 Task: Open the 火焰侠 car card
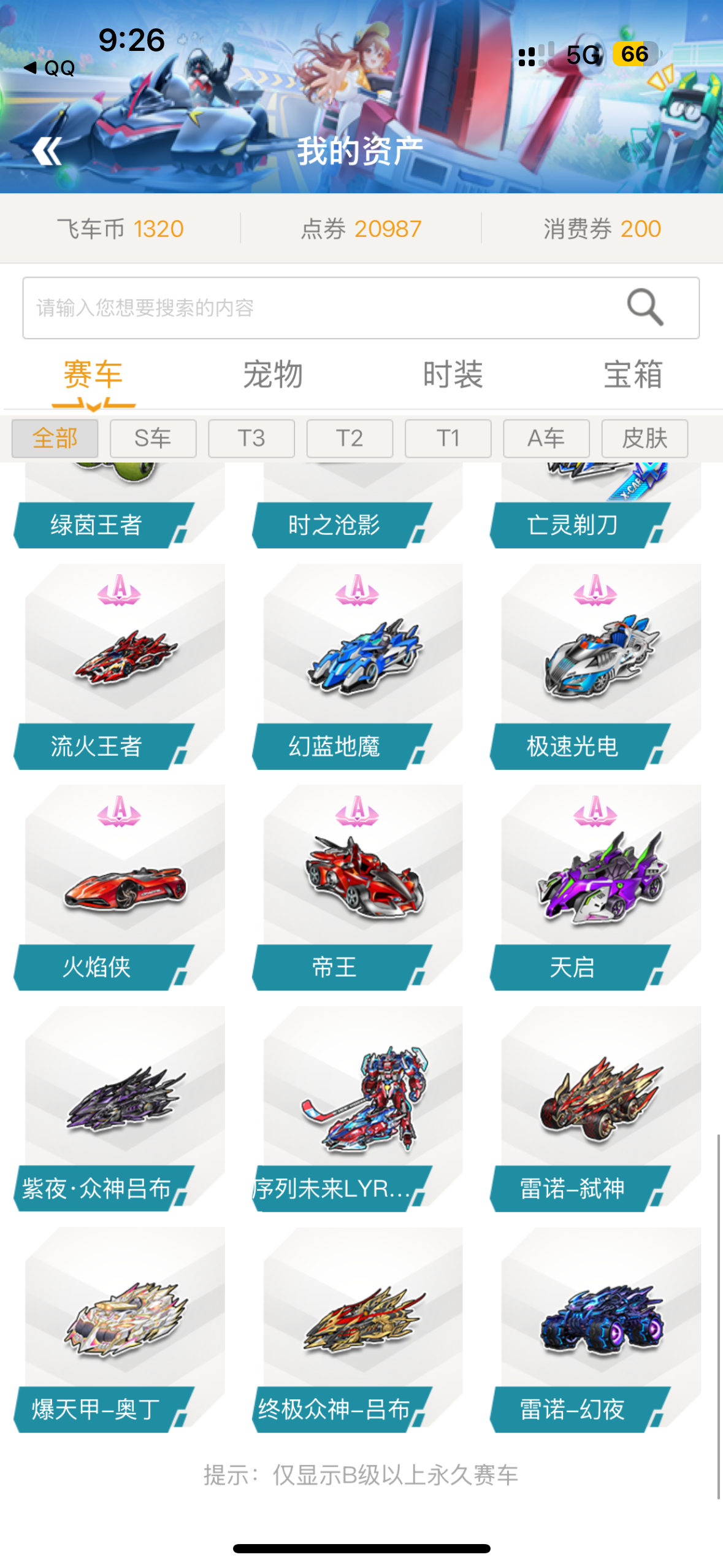pyautogui.click(x=120, y=888)
